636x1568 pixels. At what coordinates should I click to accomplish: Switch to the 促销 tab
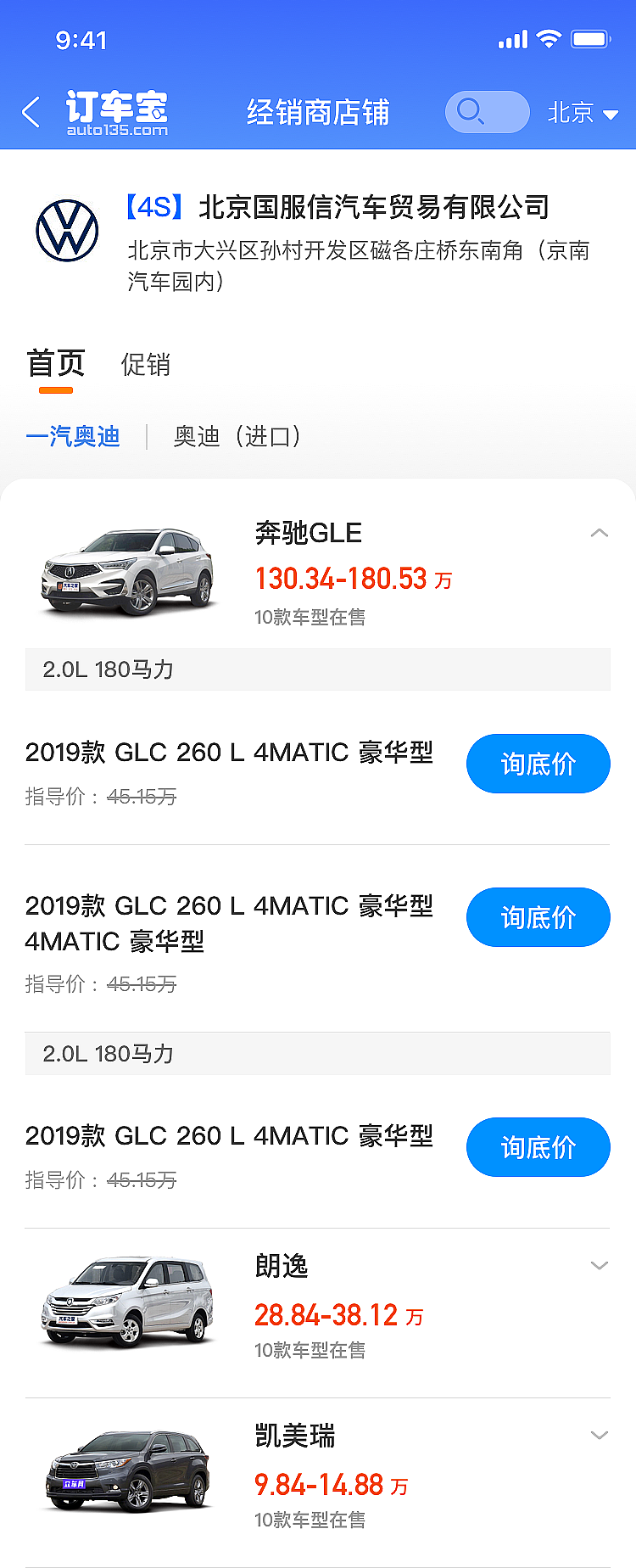coord(145,365)
